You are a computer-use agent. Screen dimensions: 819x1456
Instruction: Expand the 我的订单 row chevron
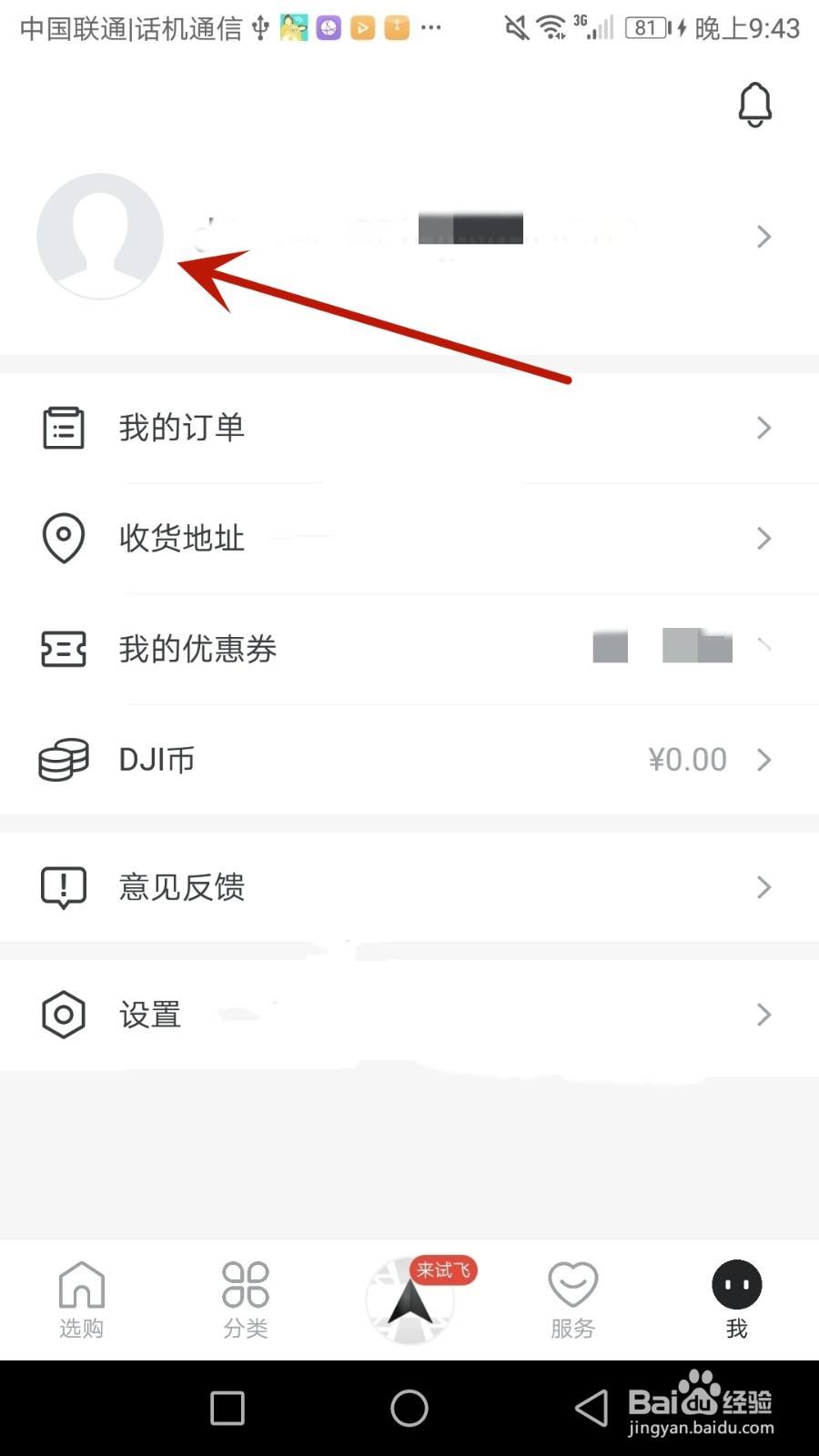click(764, 428)
